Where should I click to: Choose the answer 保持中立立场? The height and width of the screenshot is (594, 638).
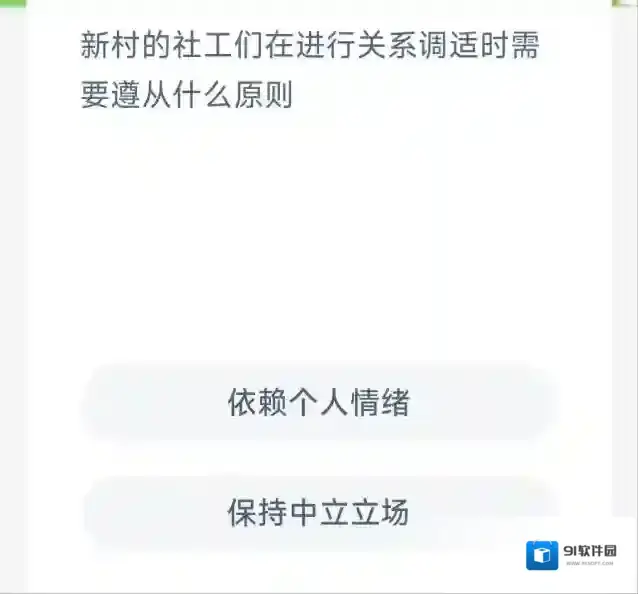[318, 513]
